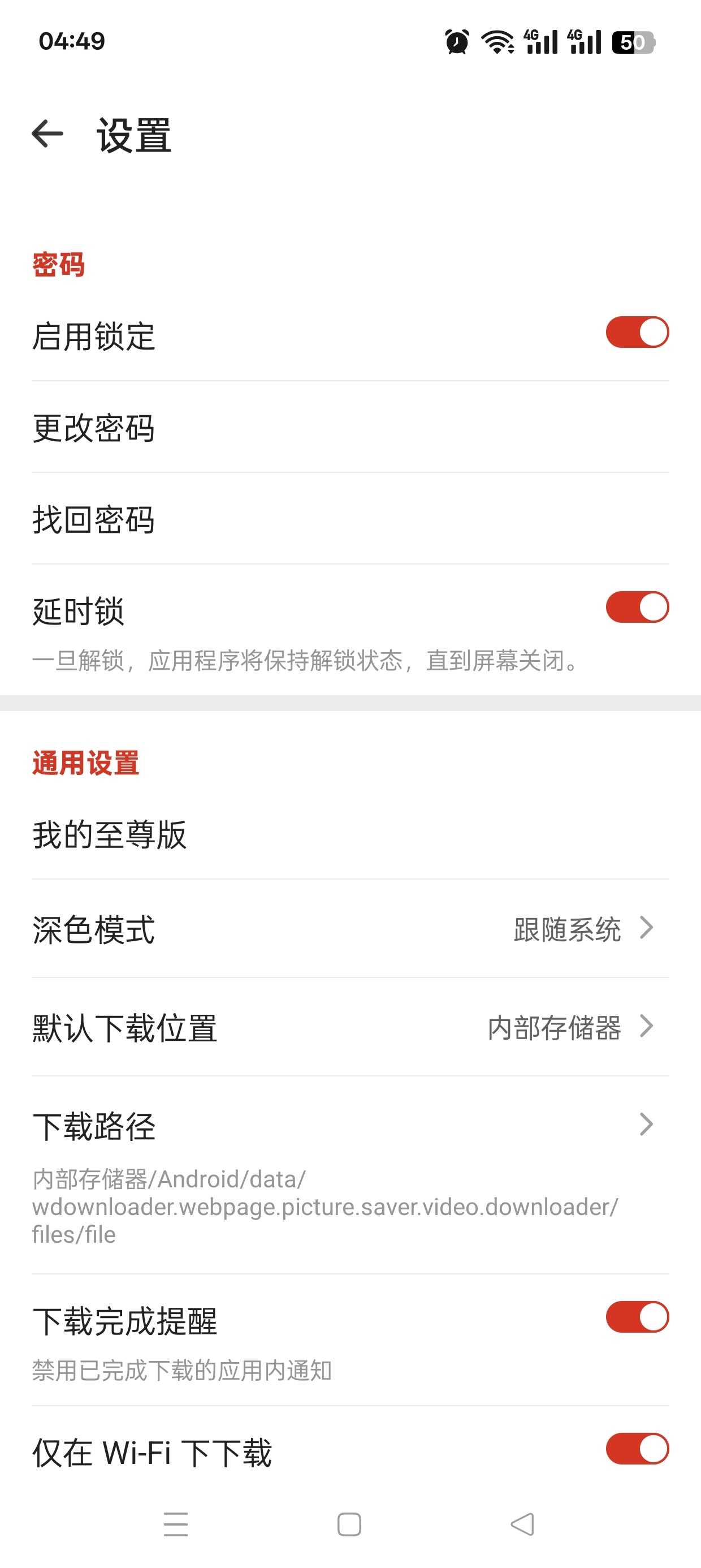The height and width of the screenshot is (1568, 701).
Task: Select 默认下载位置 option
Action: point(350,1027)
